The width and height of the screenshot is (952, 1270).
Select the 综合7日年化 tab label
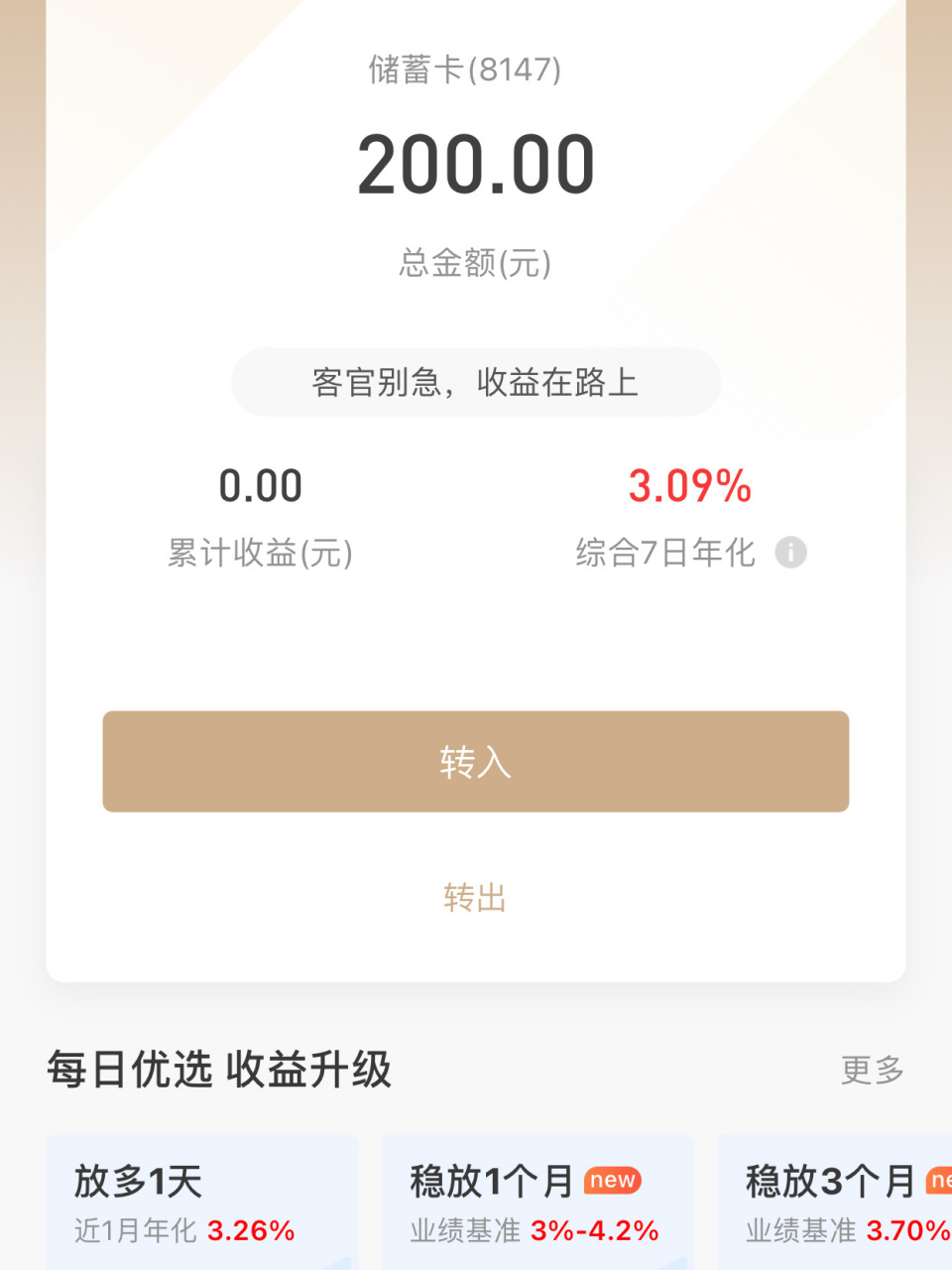click(663, 552)
